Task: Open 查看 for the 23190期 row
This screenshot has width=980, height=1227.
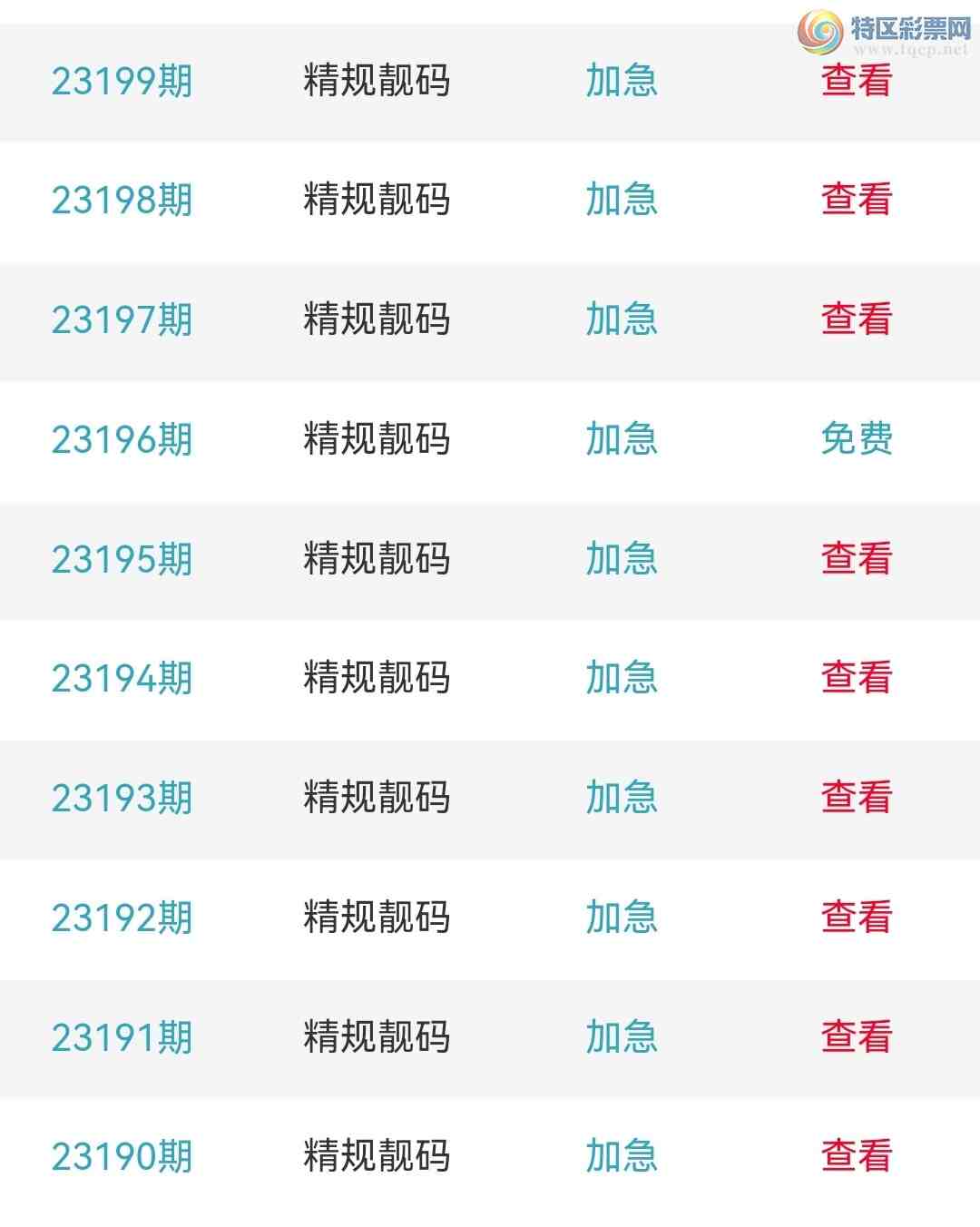Action: point(857,1156)
